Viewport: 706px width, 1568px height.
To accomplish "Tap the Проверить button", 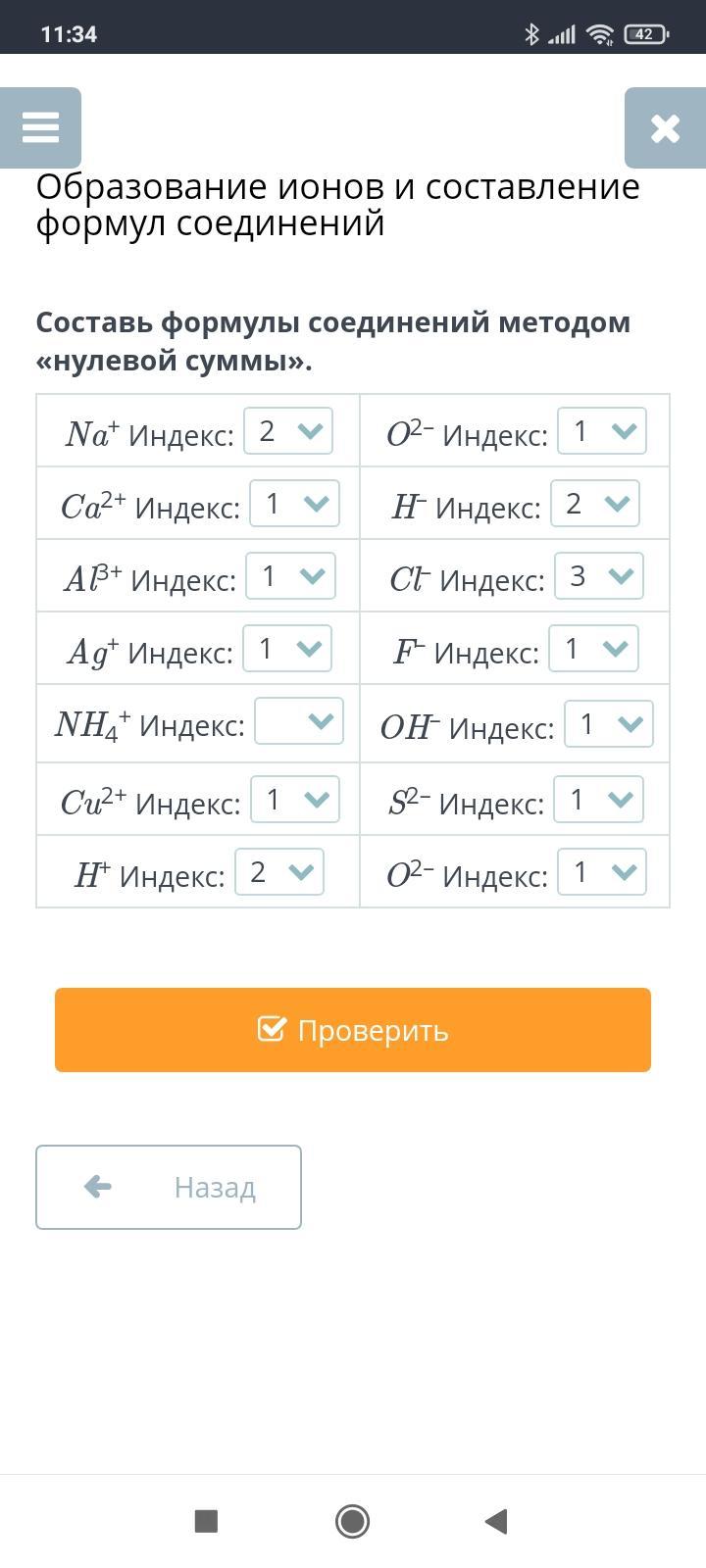I will click(x=353, y=1030).
